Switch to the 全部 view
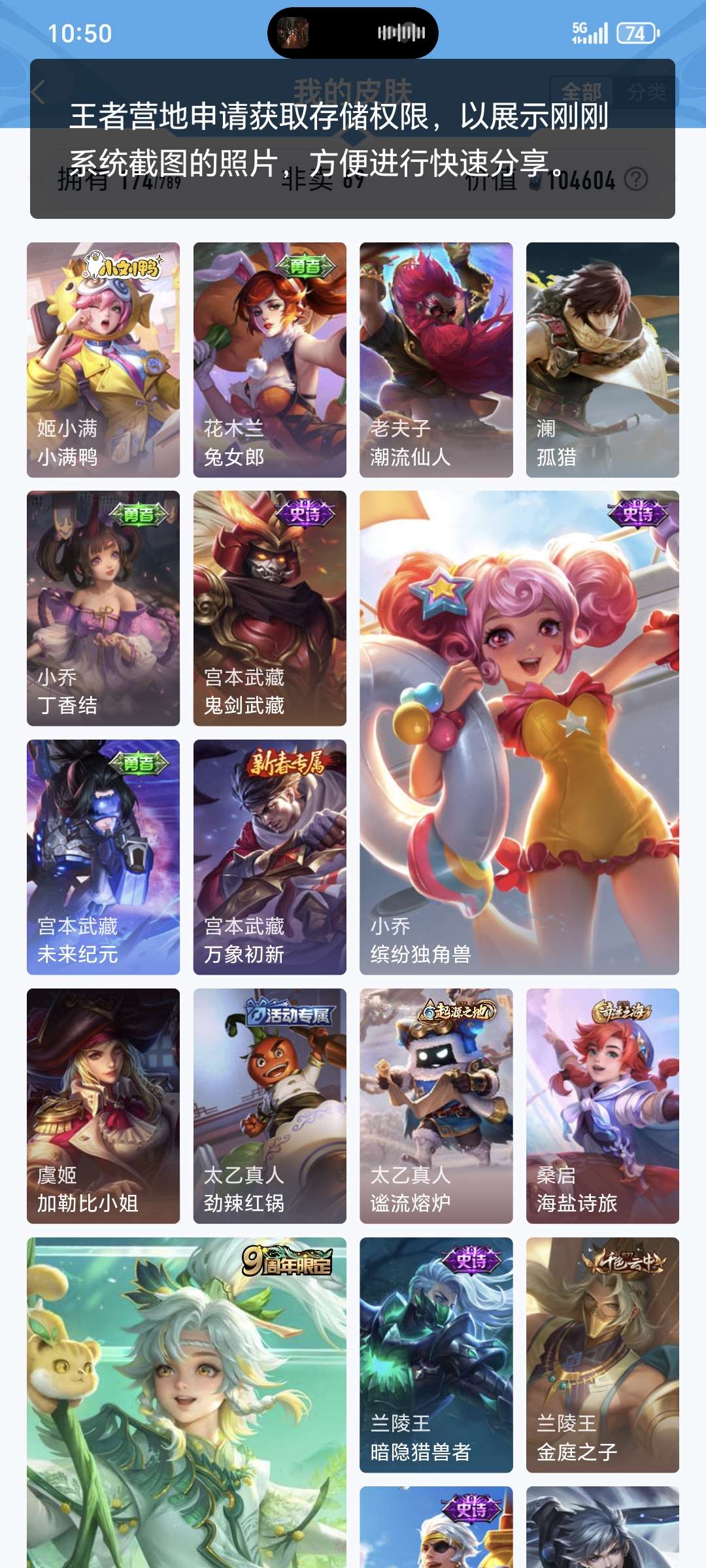This screenshot has height=1568, width=706. 582,92
